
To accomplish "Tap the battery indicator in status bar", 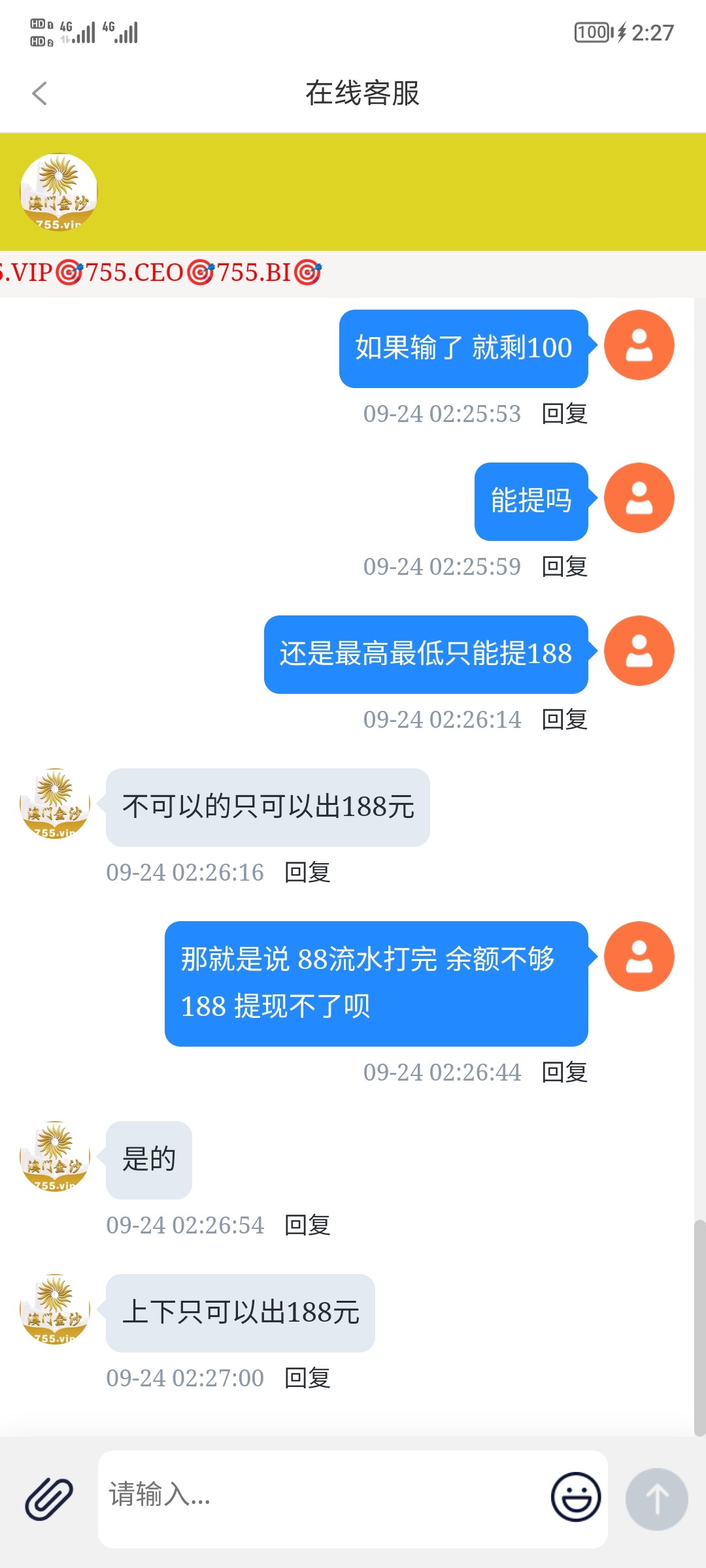I will tap(592, 31).
